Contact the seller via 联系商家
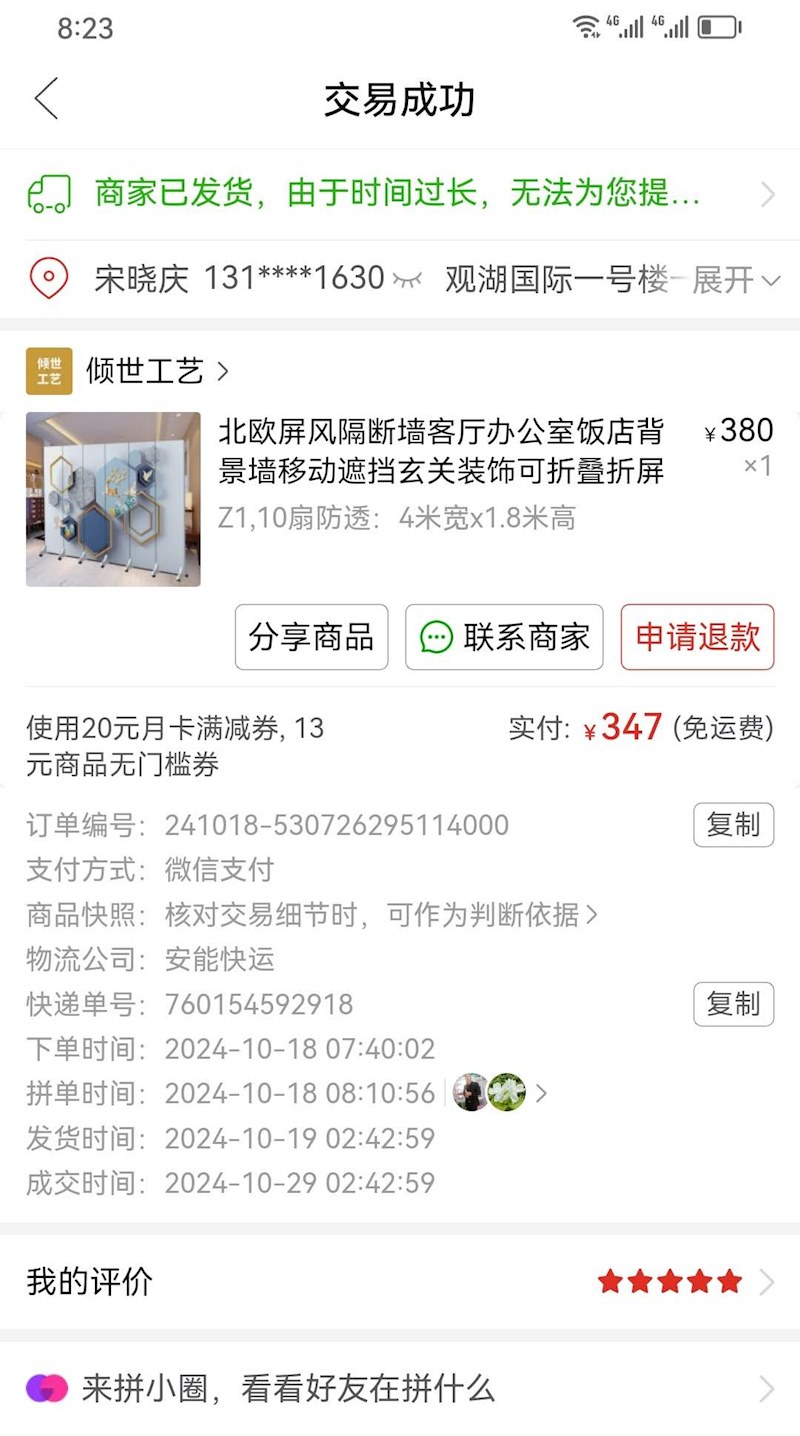The height and width of the screenshot is (1436, 800). (x=504, y=637)
